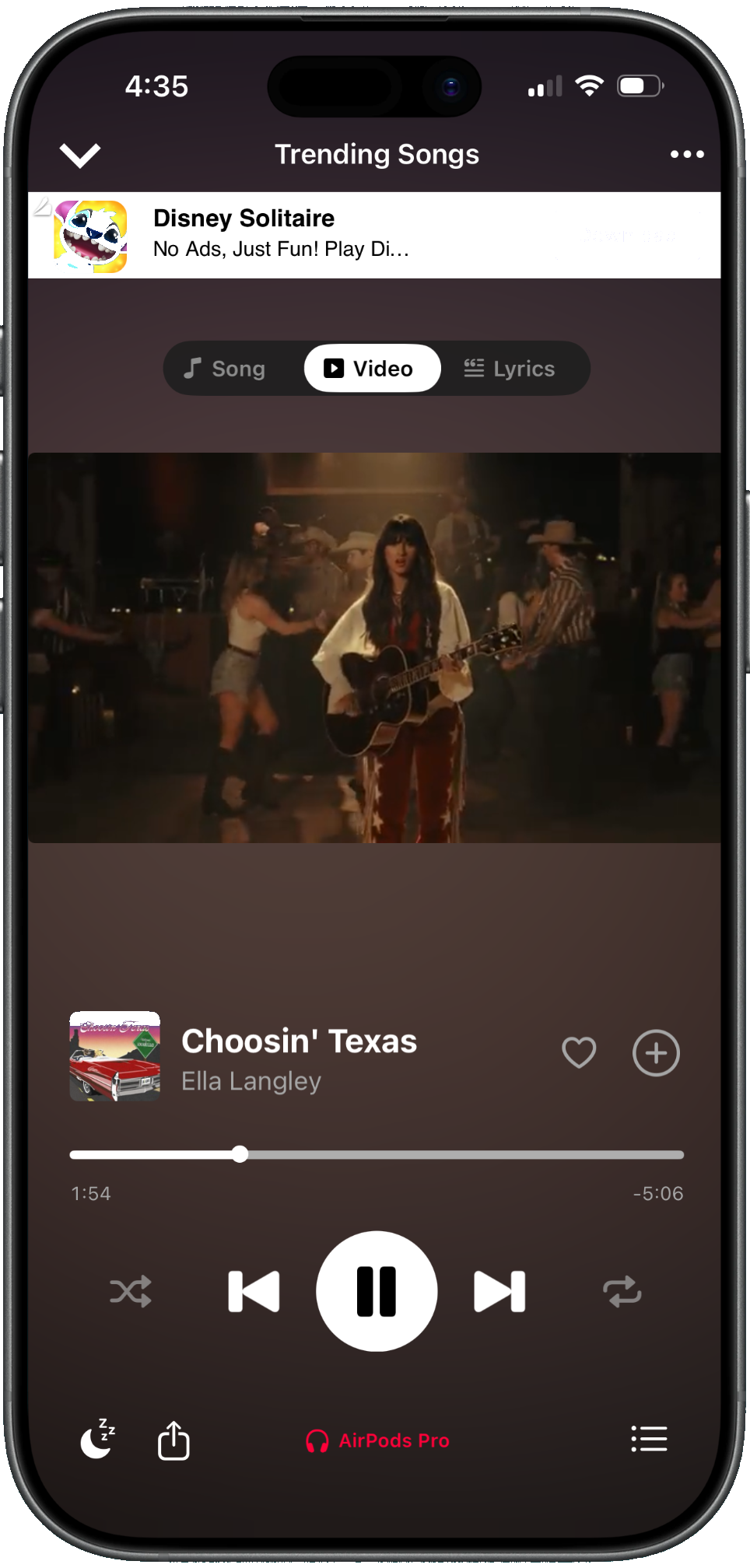Image resolution: width=750 pixels, height=1568 pixels.
Task: Tap the Choosin' Texas music video
Action: coord(374,647)
